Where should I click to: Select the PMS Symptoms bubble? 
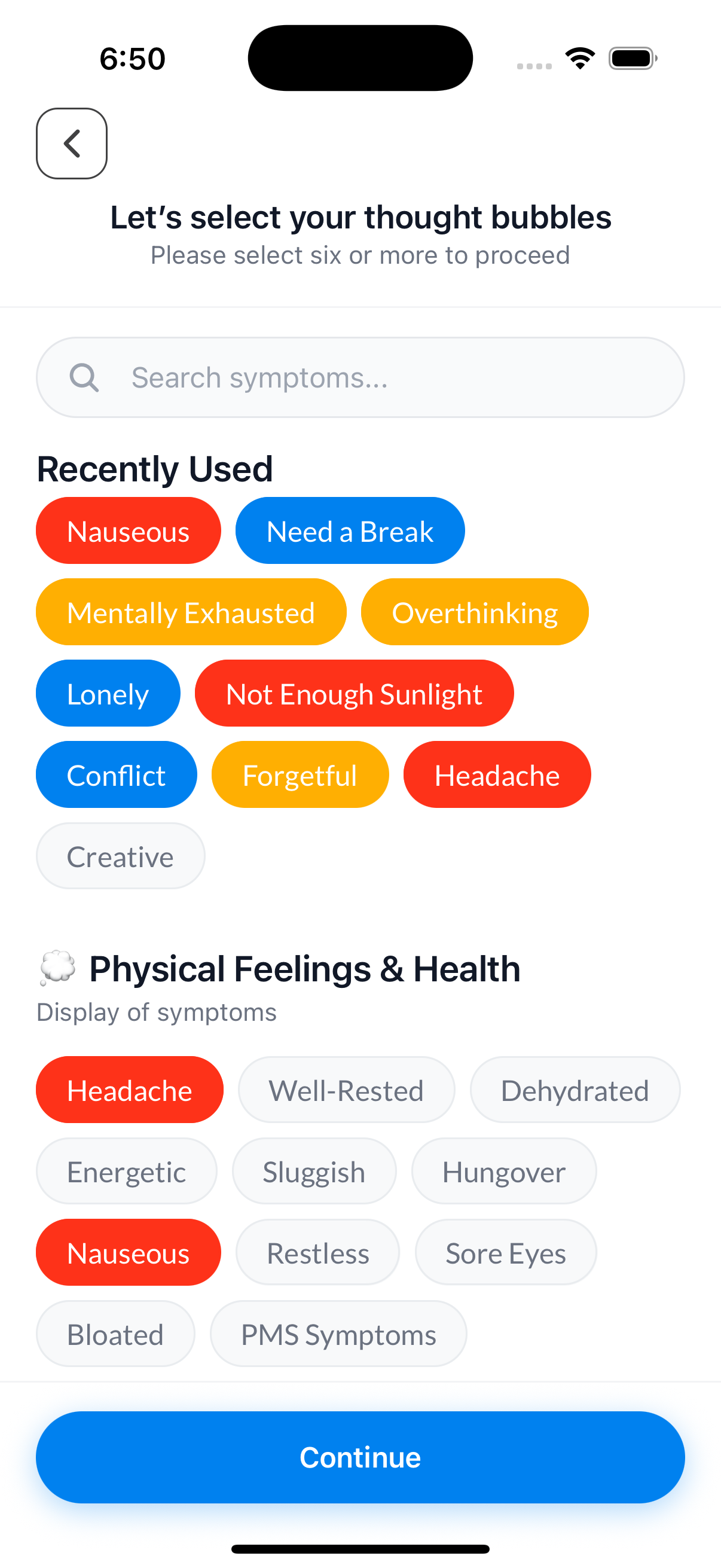click(338, 1334)
